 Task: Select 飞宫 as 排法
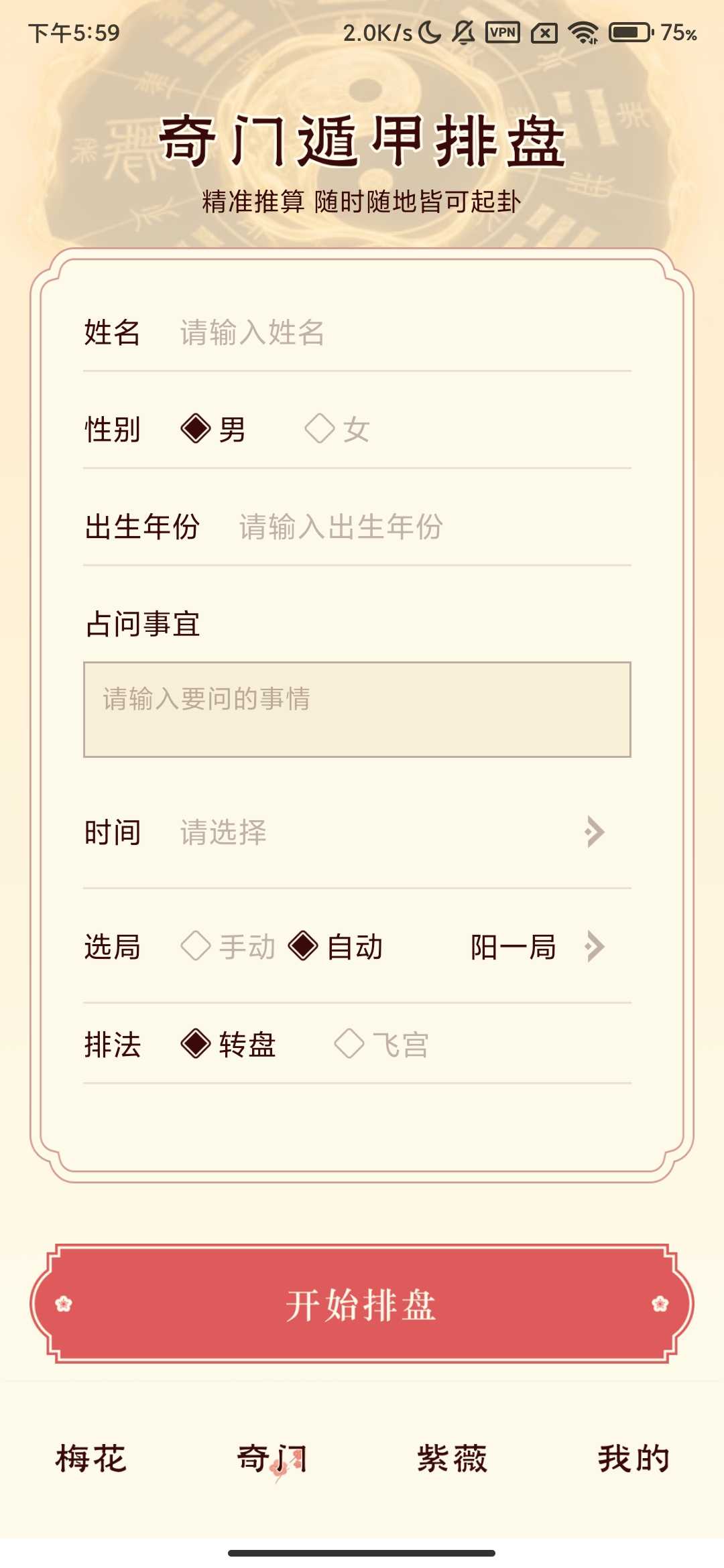pos(381,1044)
